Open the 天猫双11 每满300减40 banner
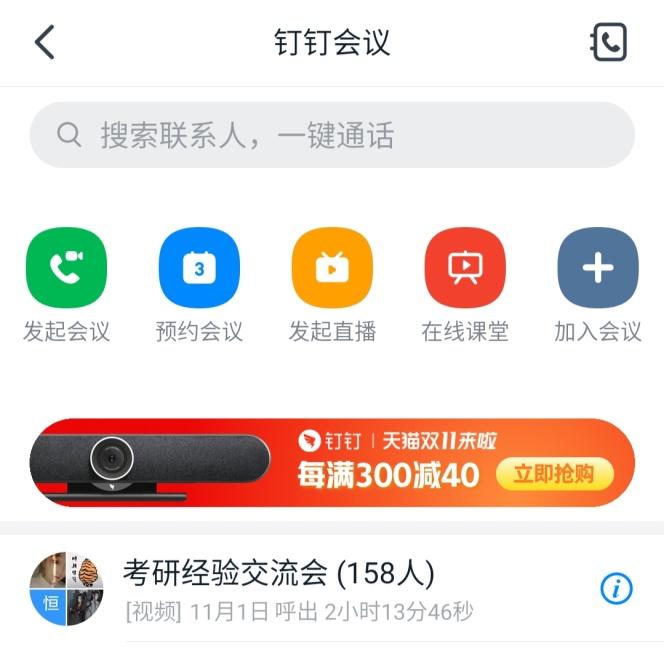The height and width of the screenshot is (649, 664). click(332, 463)
